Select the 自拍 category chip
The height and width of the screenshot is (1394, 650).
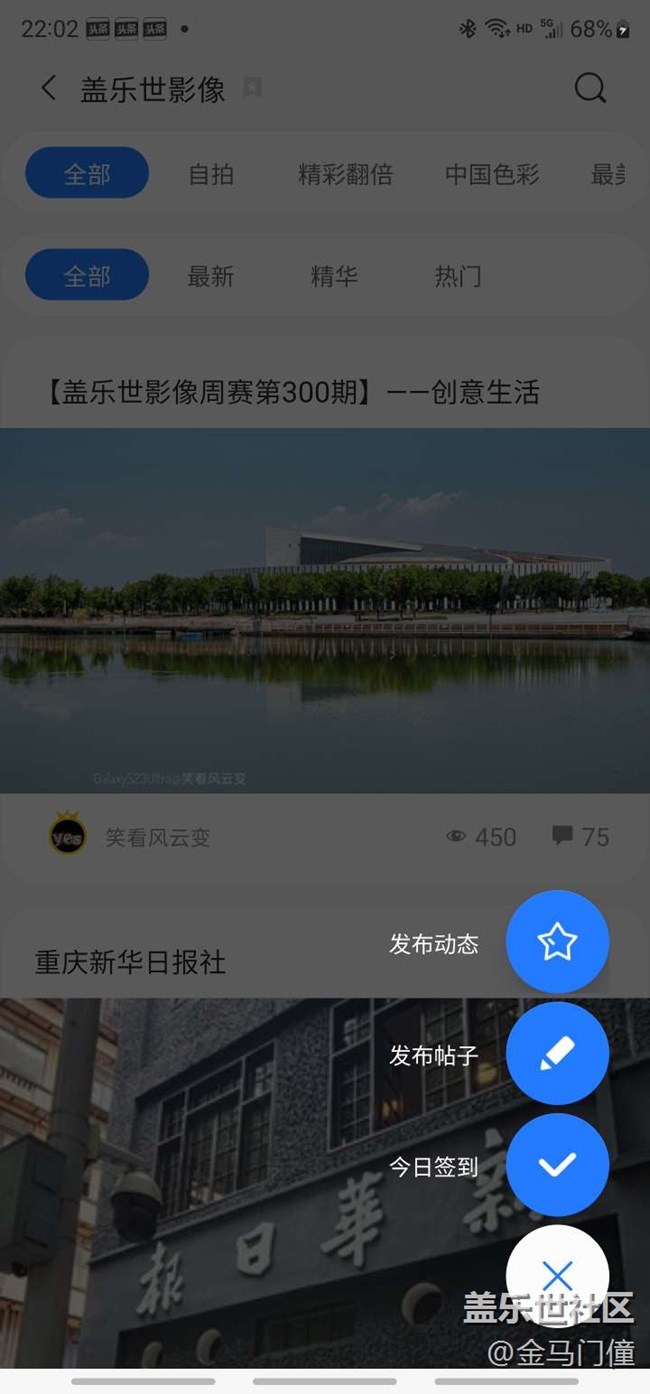[211, 174]
